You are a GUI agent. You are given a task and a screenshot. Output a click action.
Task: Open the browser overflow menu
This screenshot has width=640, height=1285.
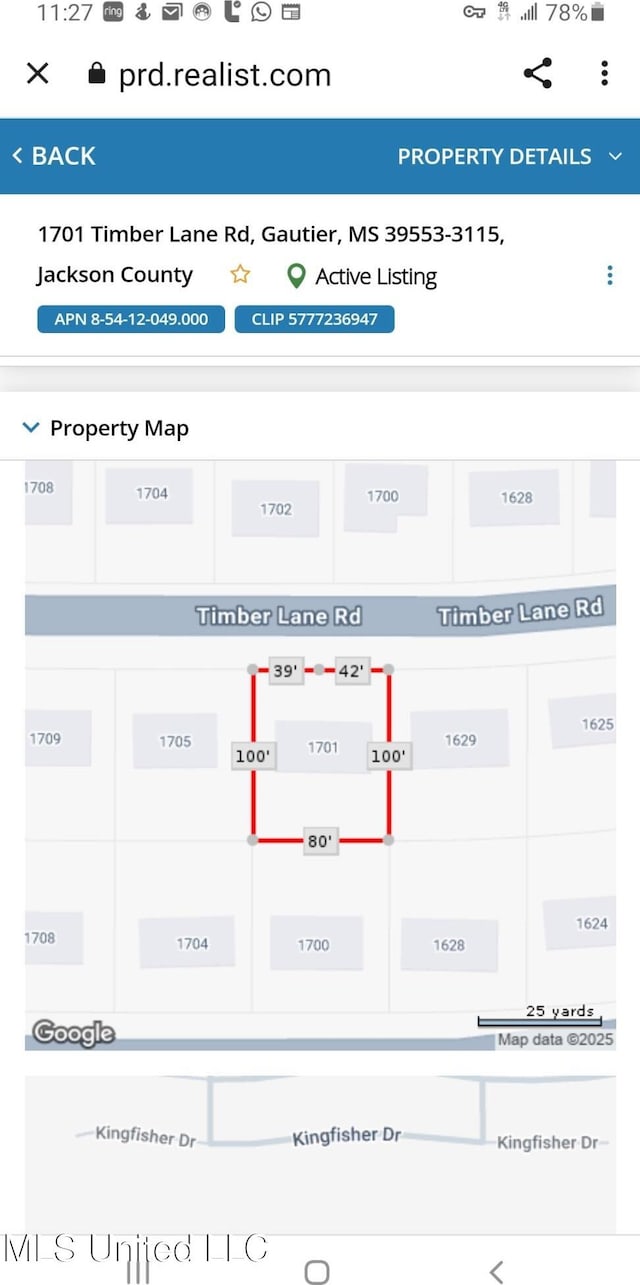click(x=604, y=73)
